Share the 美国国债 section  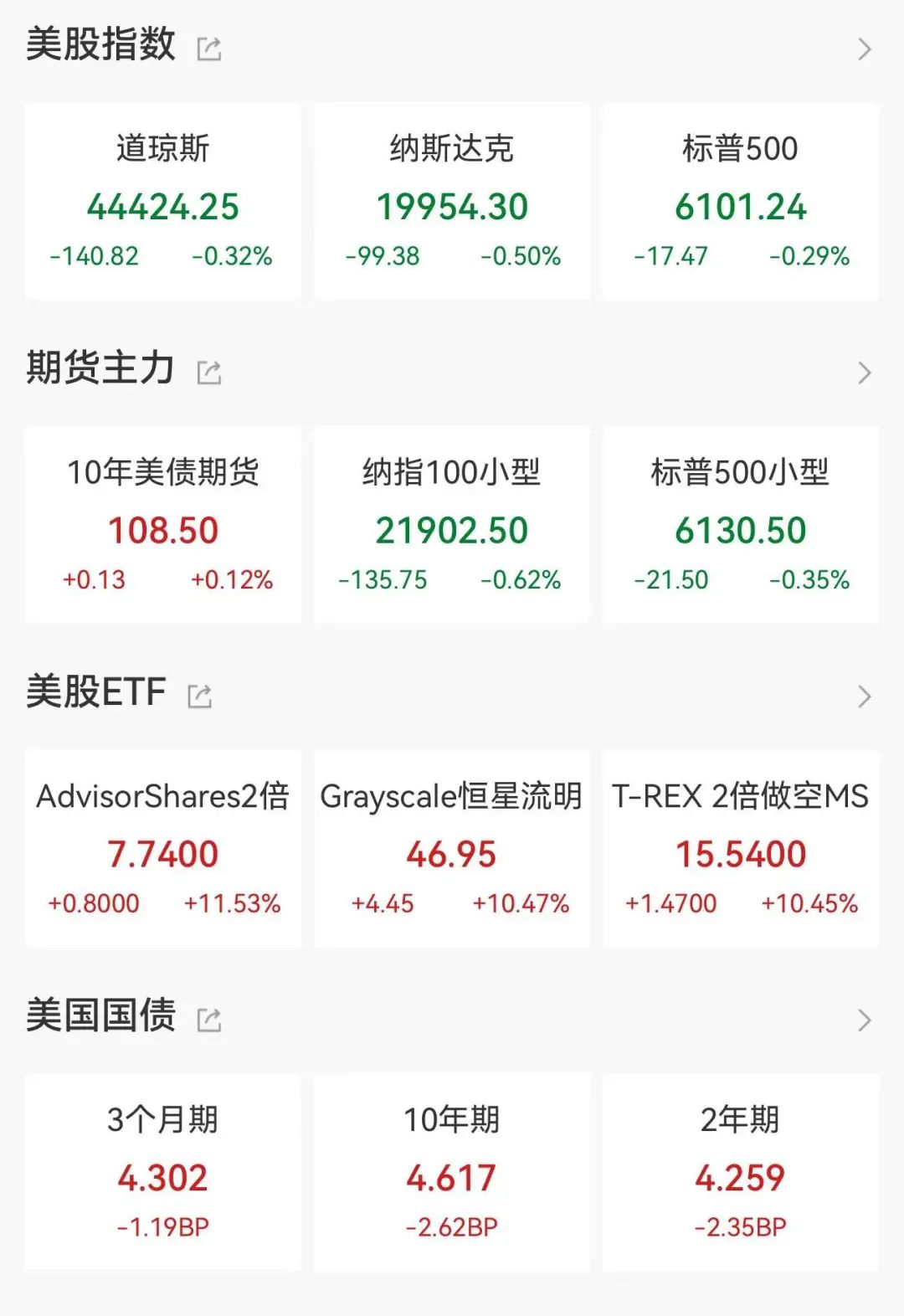(x=208, y=1020)
